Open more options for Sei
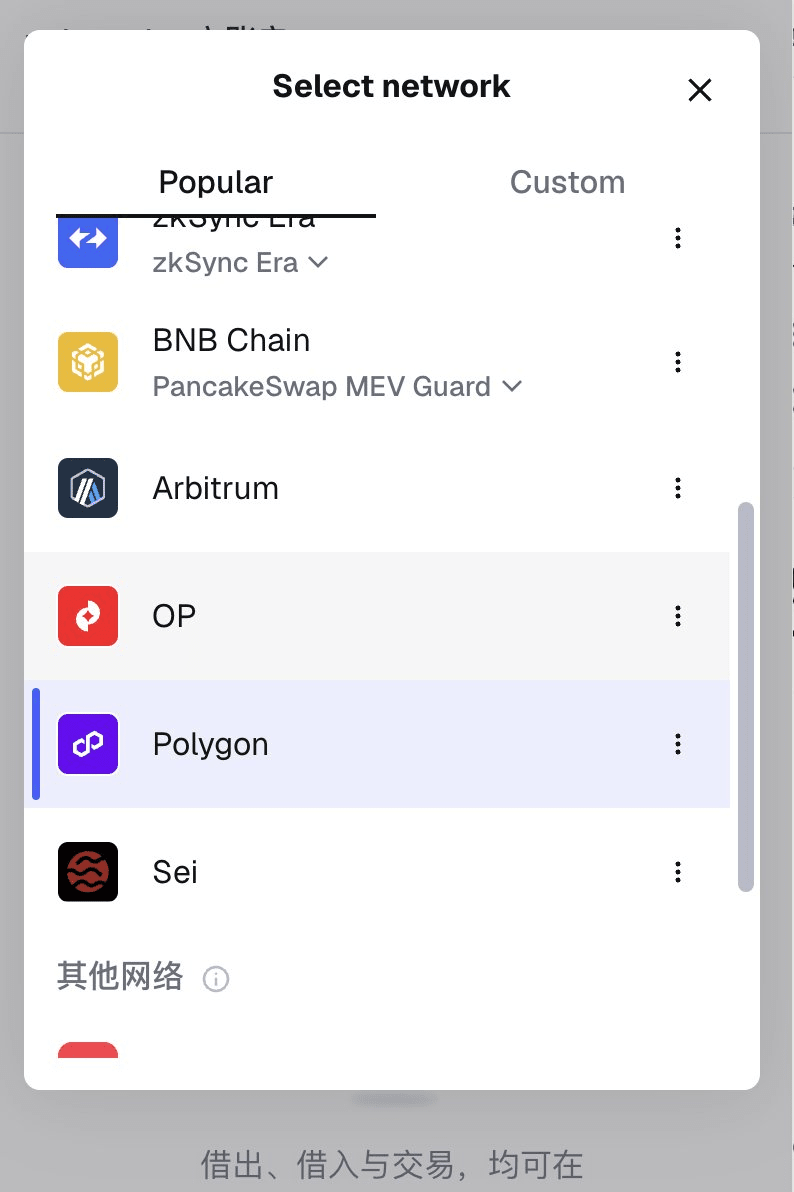The height and width of the screenshot is (1192, 794). point(678,872)
